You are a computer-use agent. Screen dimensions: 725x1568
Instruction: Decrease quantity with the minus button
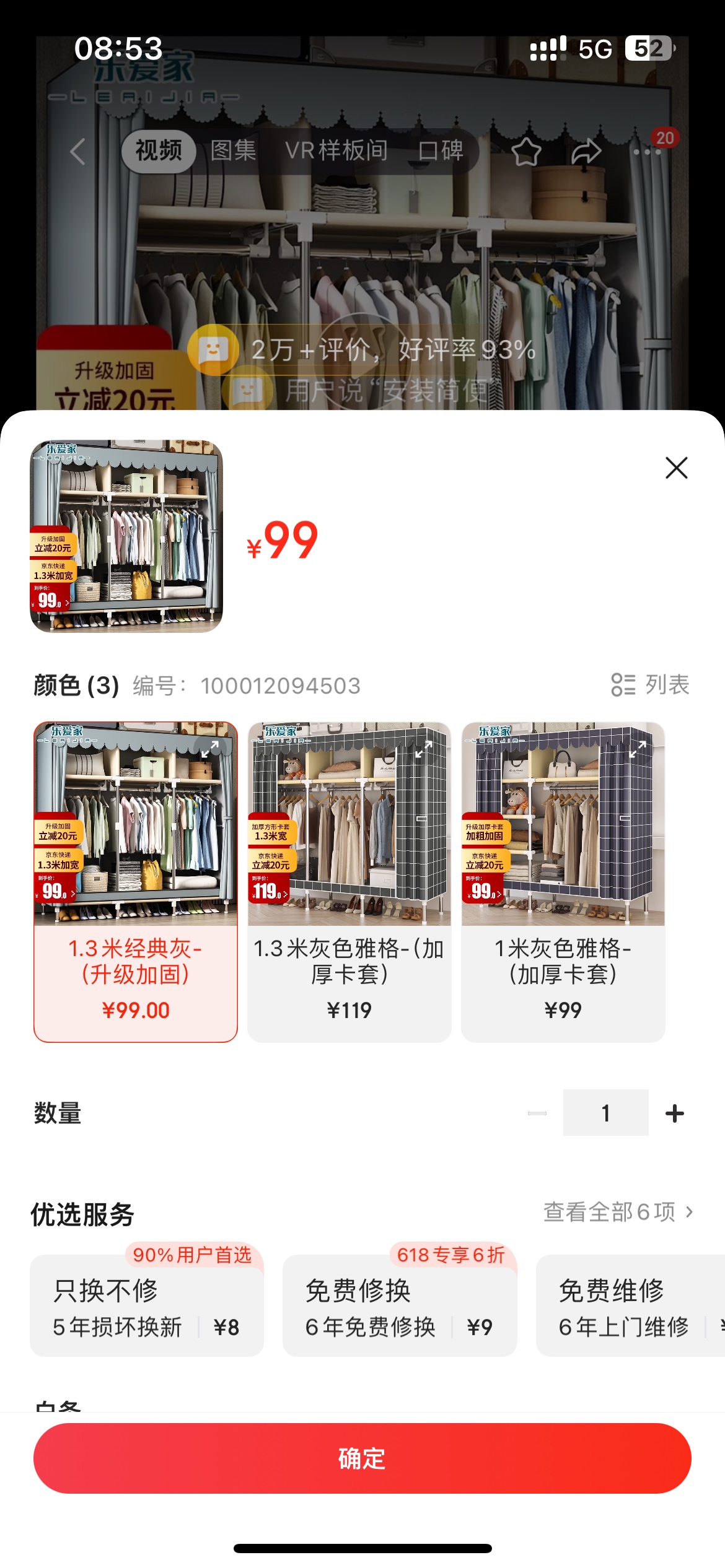tap(537, 1113)
